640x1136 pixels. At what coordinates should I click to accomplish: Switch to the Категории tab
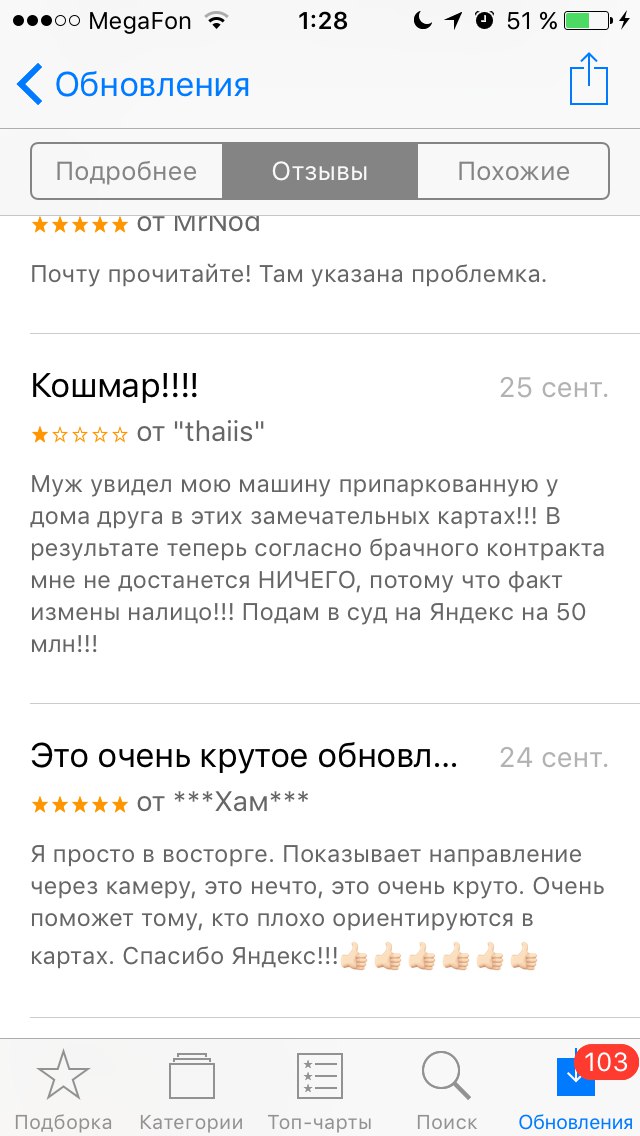pyautogui.click(x=191, y=1088)
